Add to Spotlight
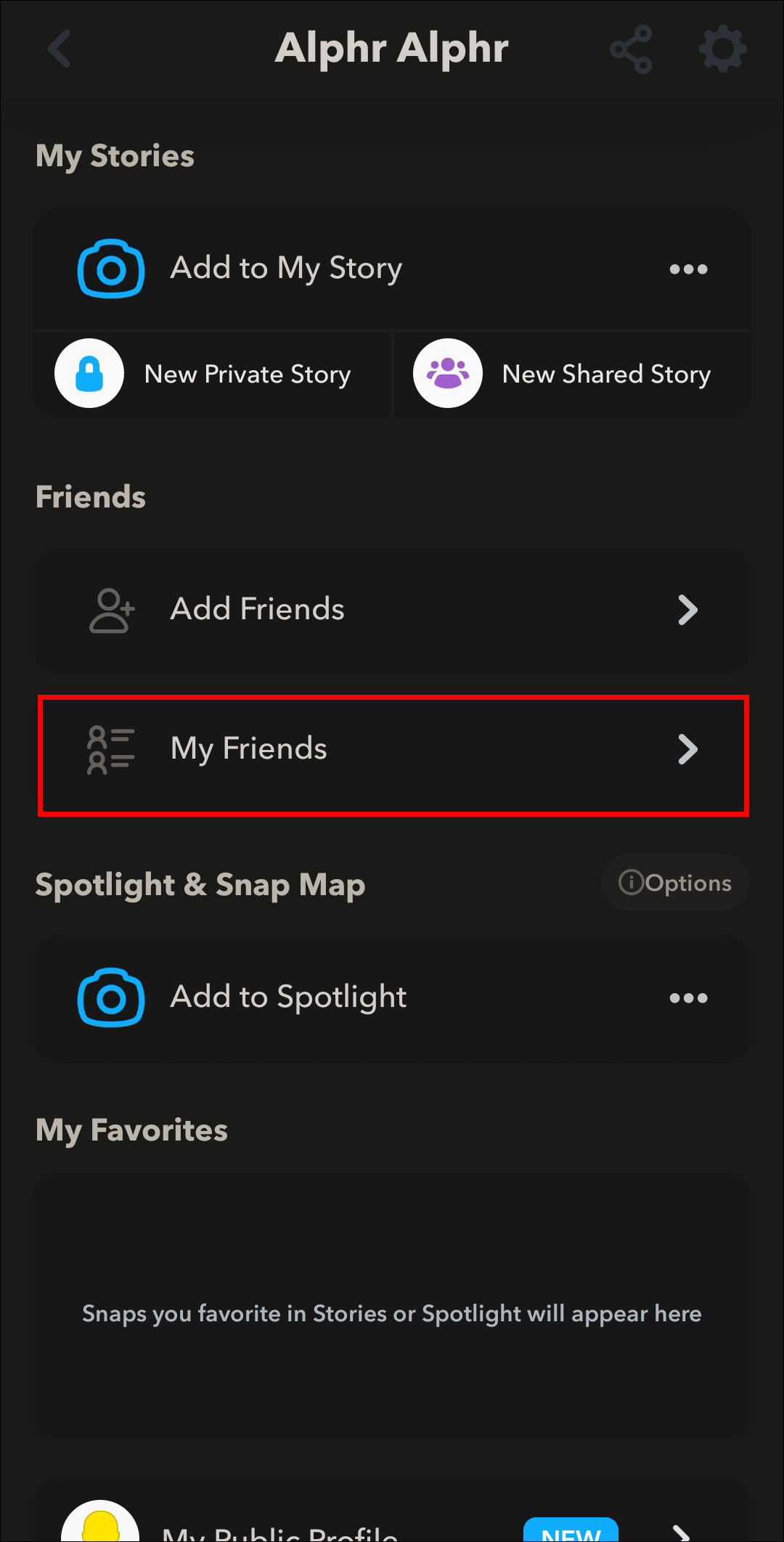Image resolution: width=784 pixels, height=1542 pixels. click(x=287, y=998)
